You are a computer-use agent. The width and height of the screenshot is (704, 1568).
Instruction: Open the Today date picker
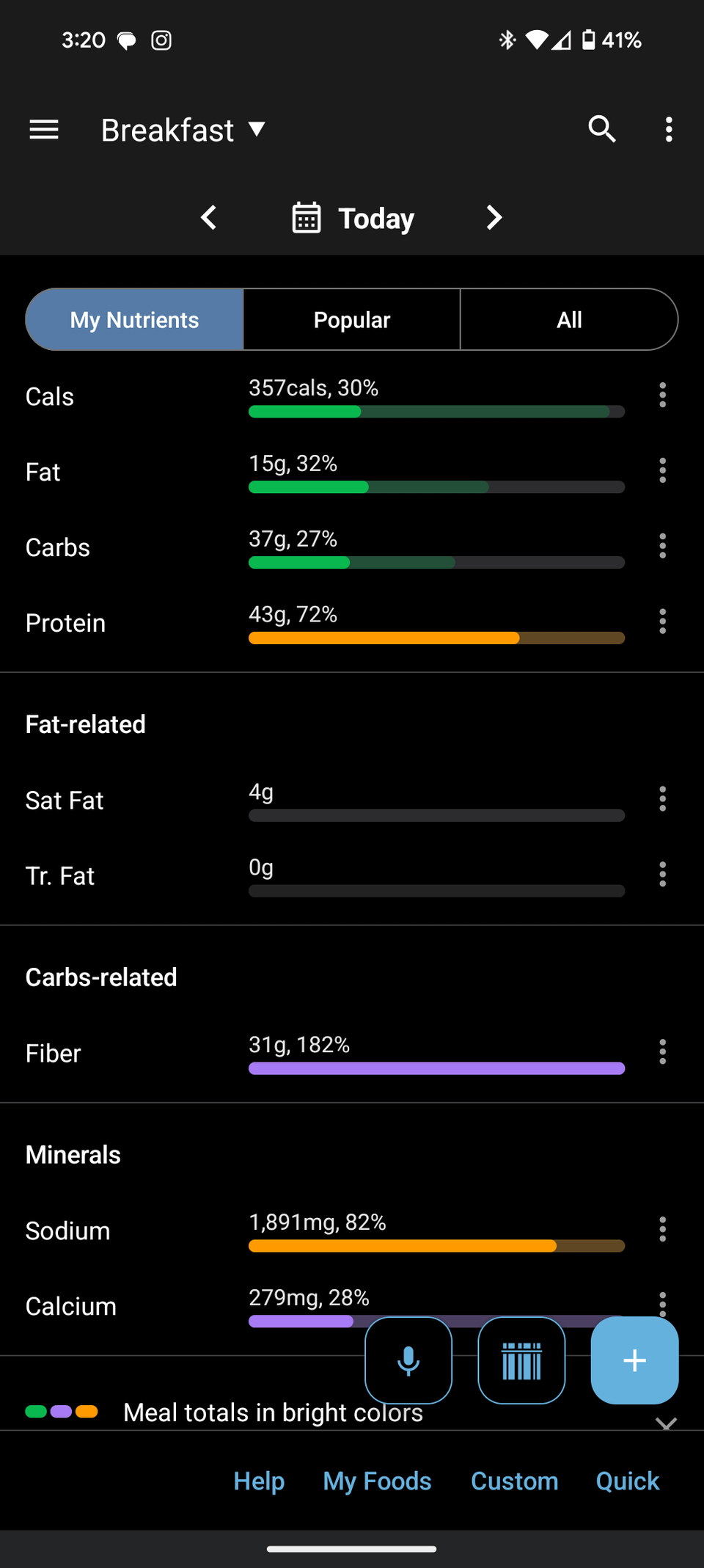coord(353,218)
